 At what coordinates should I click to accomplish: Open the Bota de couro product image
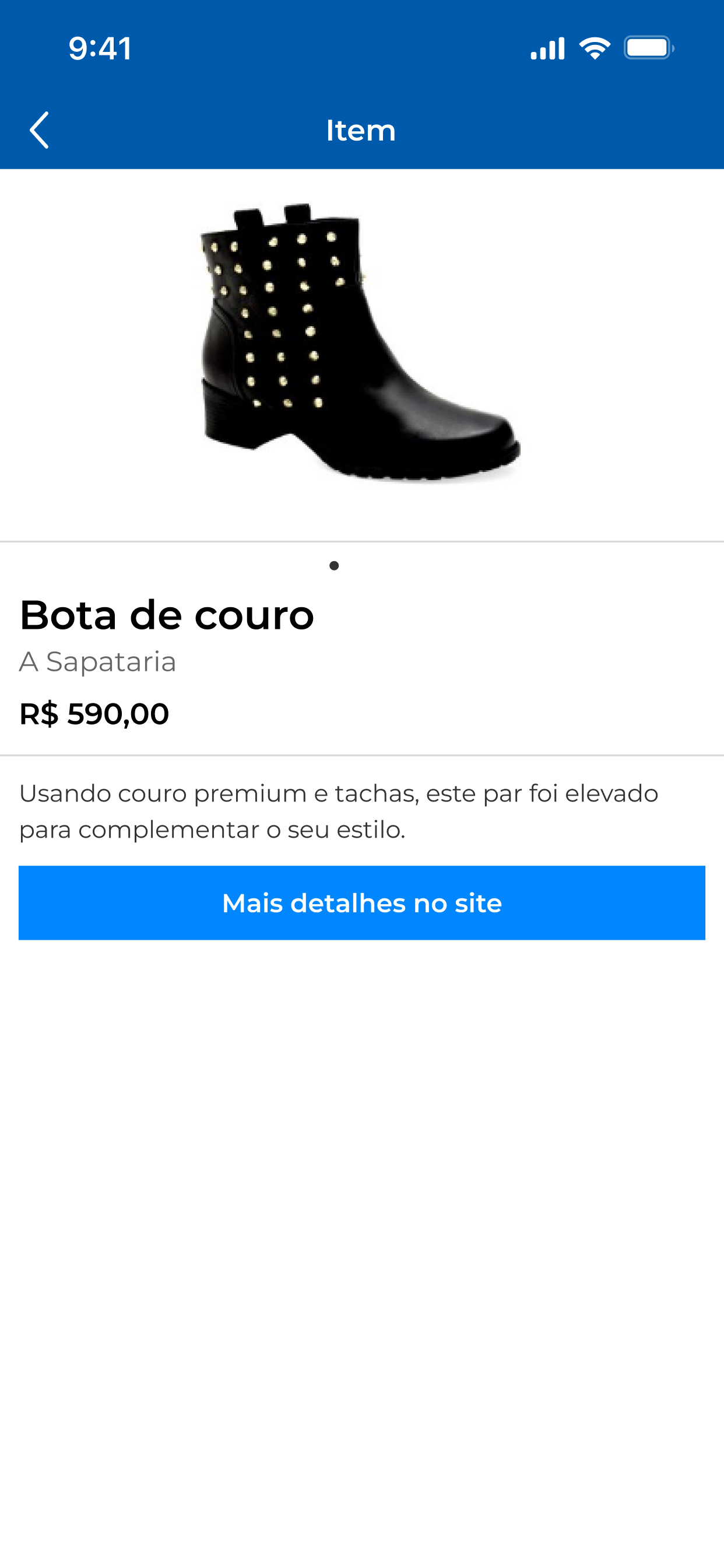(x=361, y=344)
